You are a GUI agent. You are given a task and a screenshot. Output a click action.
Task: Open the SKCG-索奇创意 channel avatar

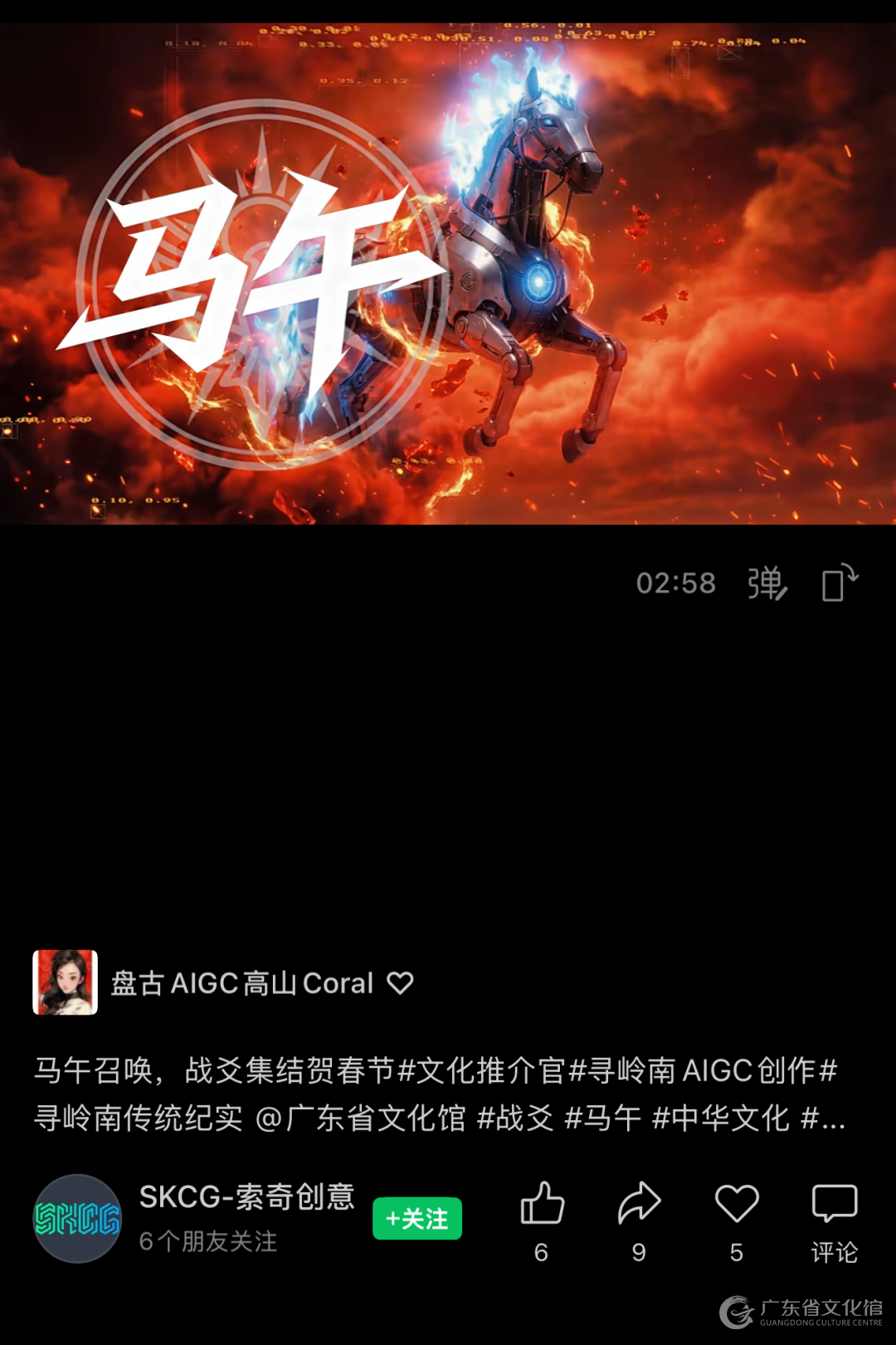[x=77, y=1218]
